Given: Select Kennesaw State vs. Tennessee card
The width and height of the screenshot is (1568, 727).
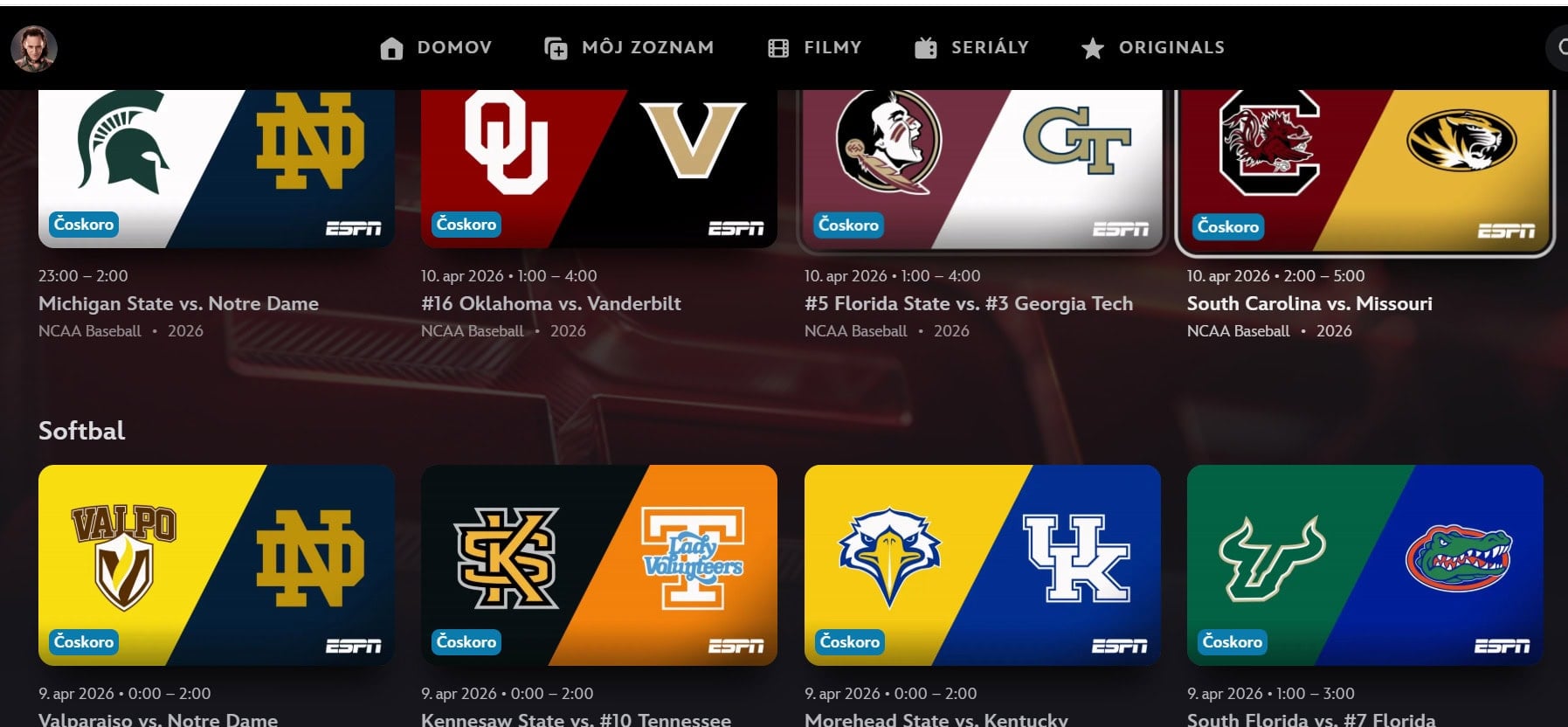Looking at the screenshot, I should pos(598,564).
